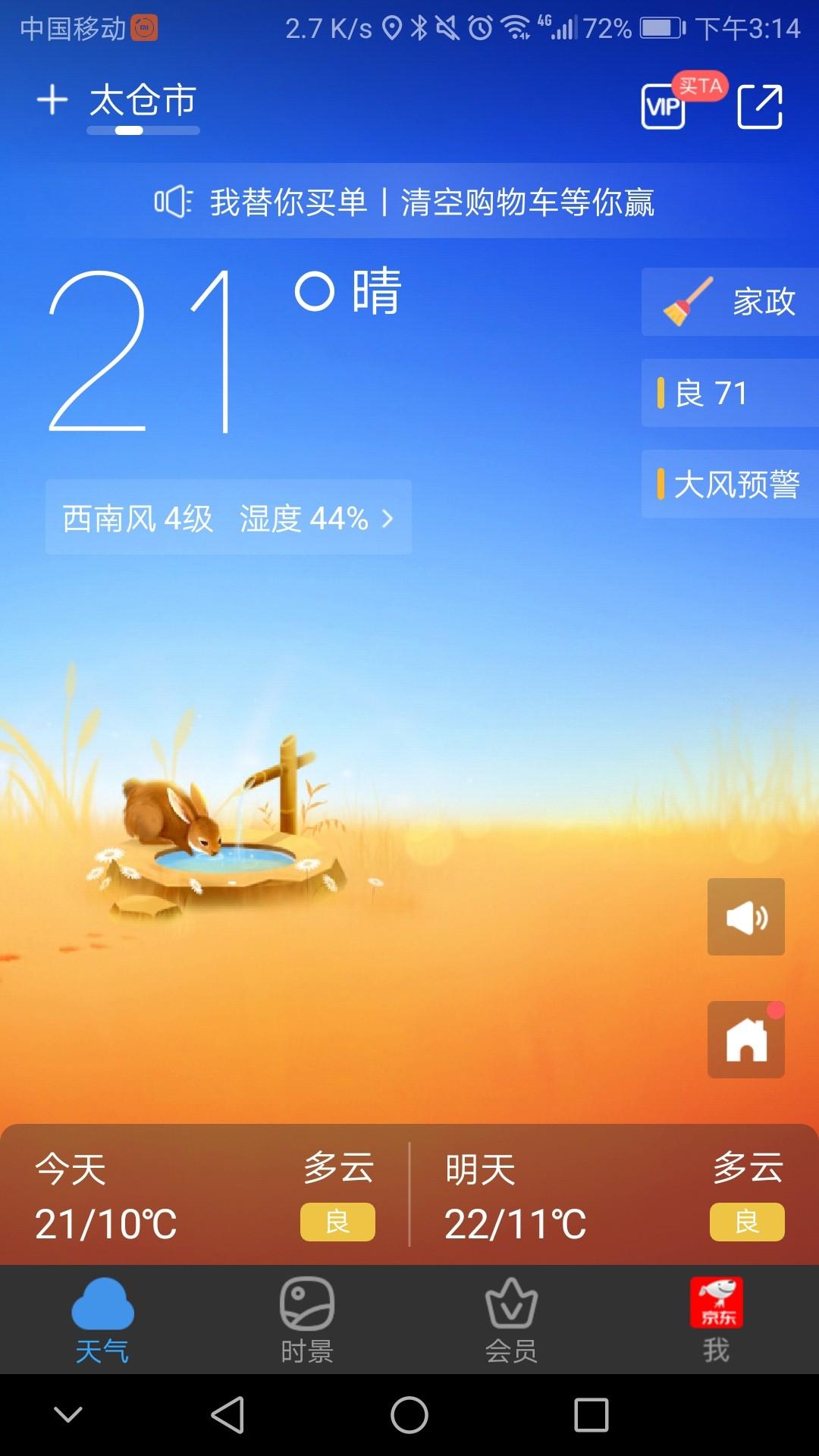Open the 太仓市 city selector

click(143, 102)
